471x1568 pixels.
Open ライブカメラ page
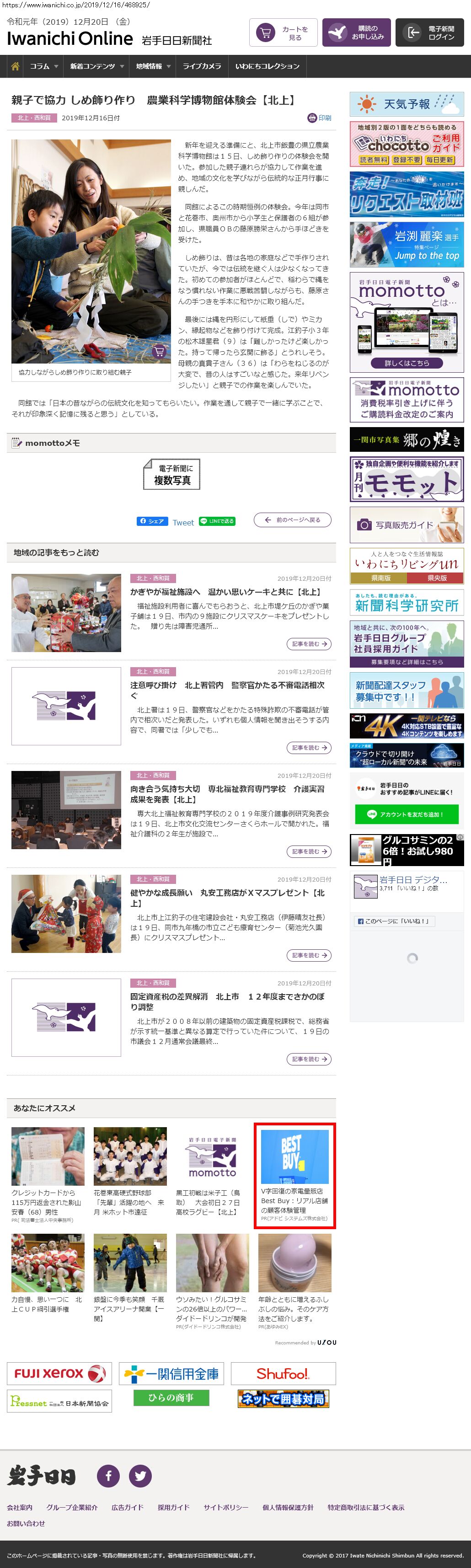tap(201, 66)
